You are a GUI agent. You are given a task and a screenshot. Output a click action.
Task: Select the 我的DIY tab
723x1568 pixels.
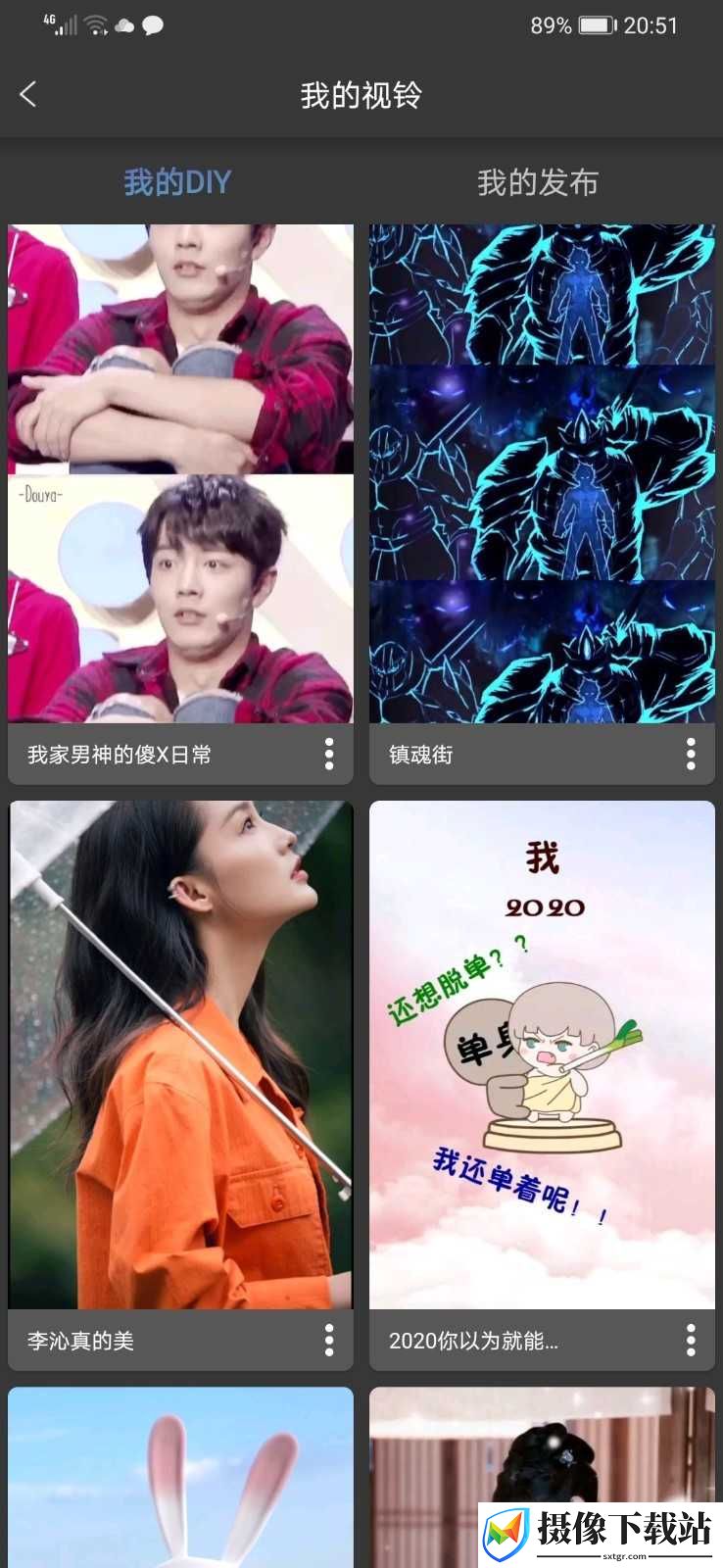coord(177,182)
